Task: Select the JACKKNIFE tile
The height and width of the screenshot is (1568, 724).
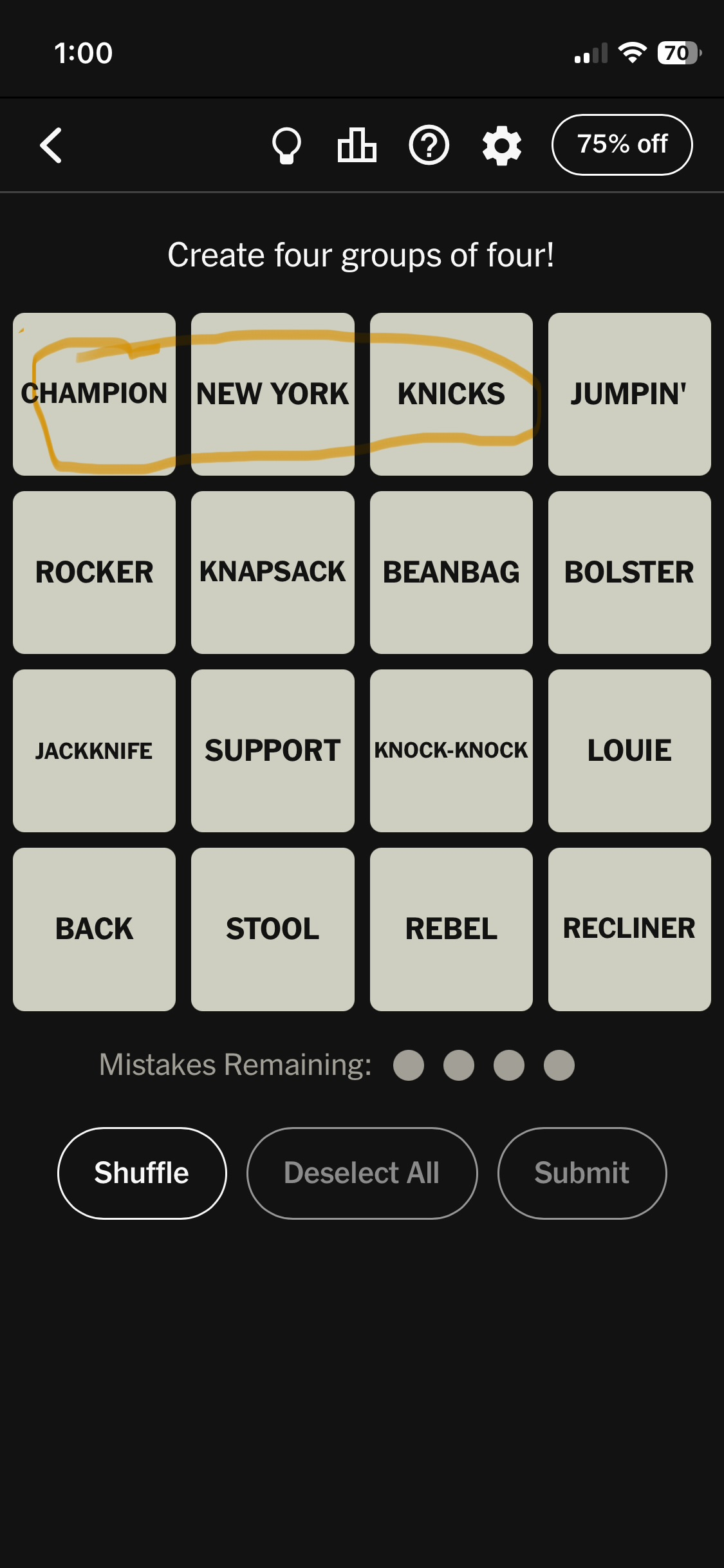Action: 95,751
